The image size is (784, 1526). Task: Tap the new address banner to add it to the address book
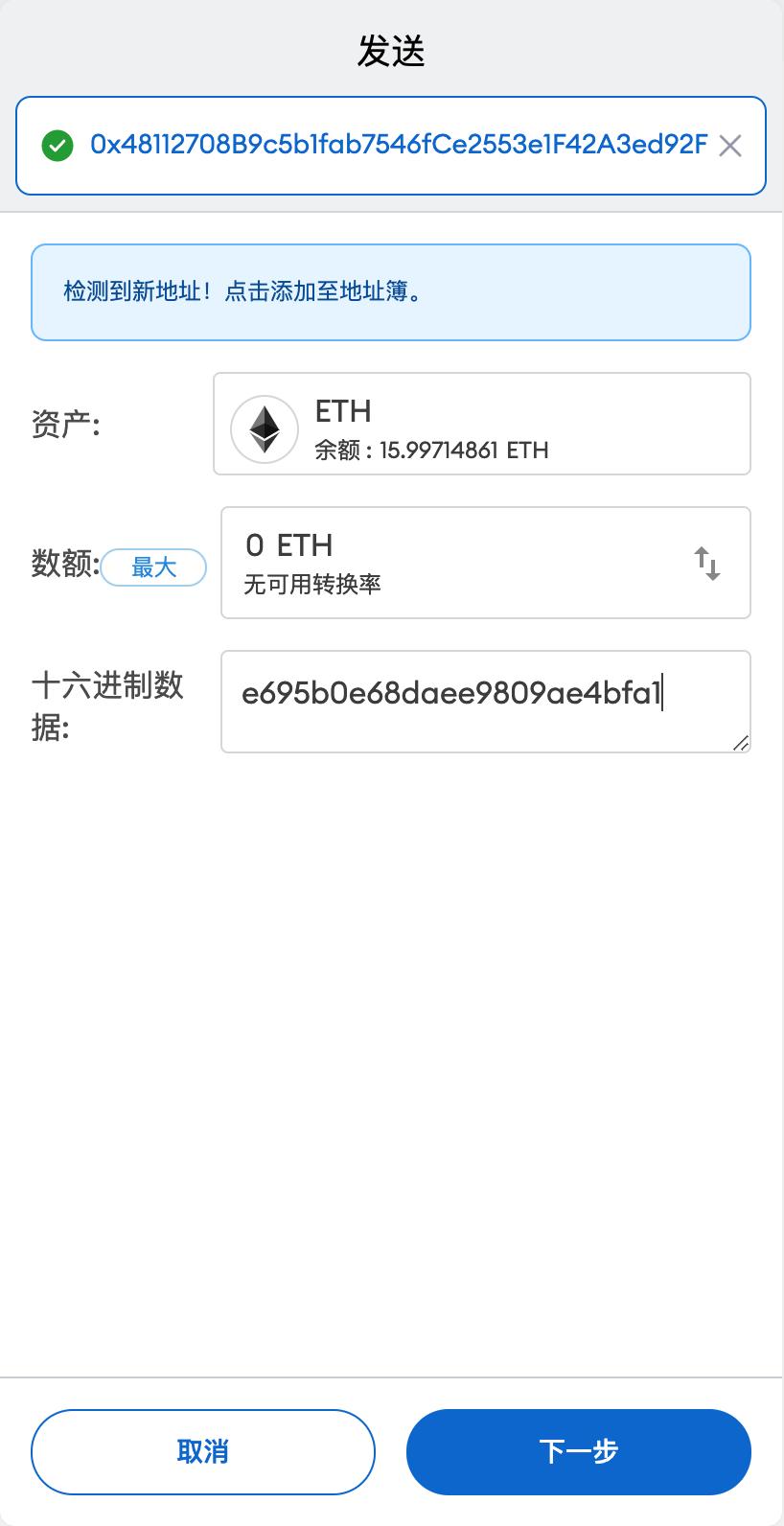390,292
